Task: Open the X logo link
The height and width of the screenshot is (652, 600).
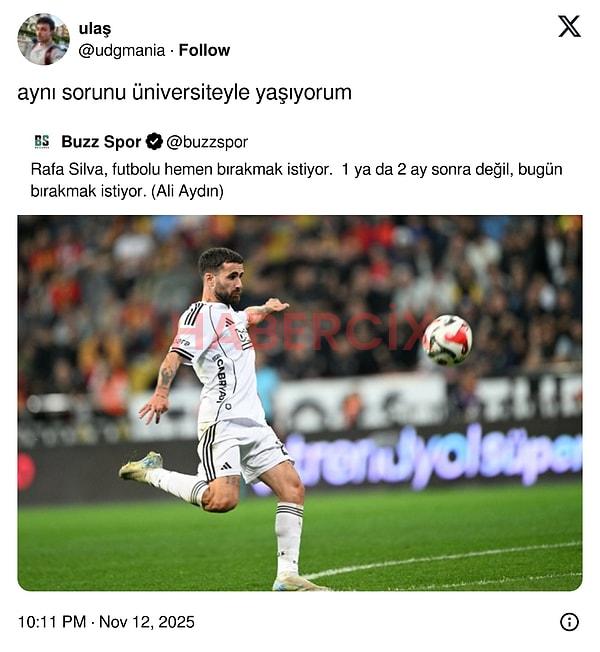Action: pos(569,27)
